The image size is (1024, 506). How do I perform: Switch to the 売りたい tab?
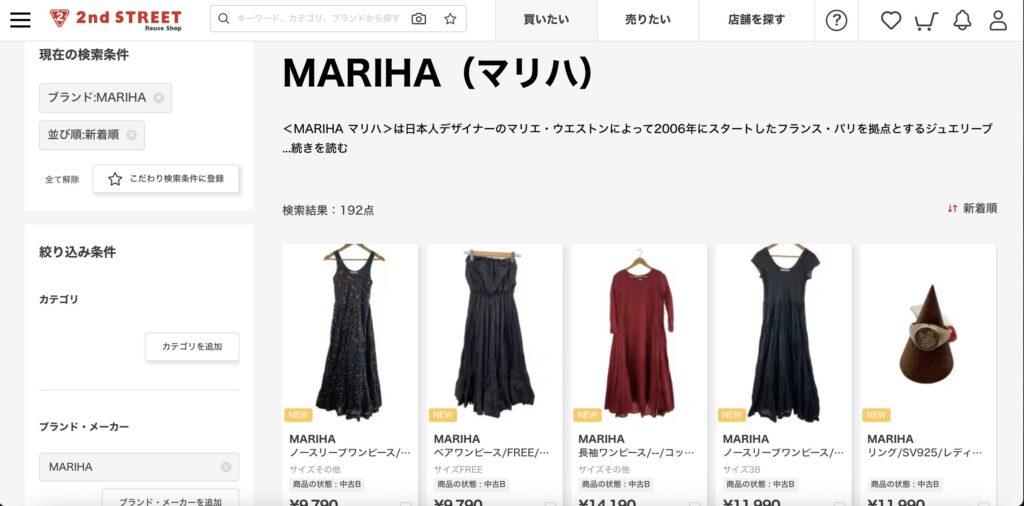(x=647, y=20)
